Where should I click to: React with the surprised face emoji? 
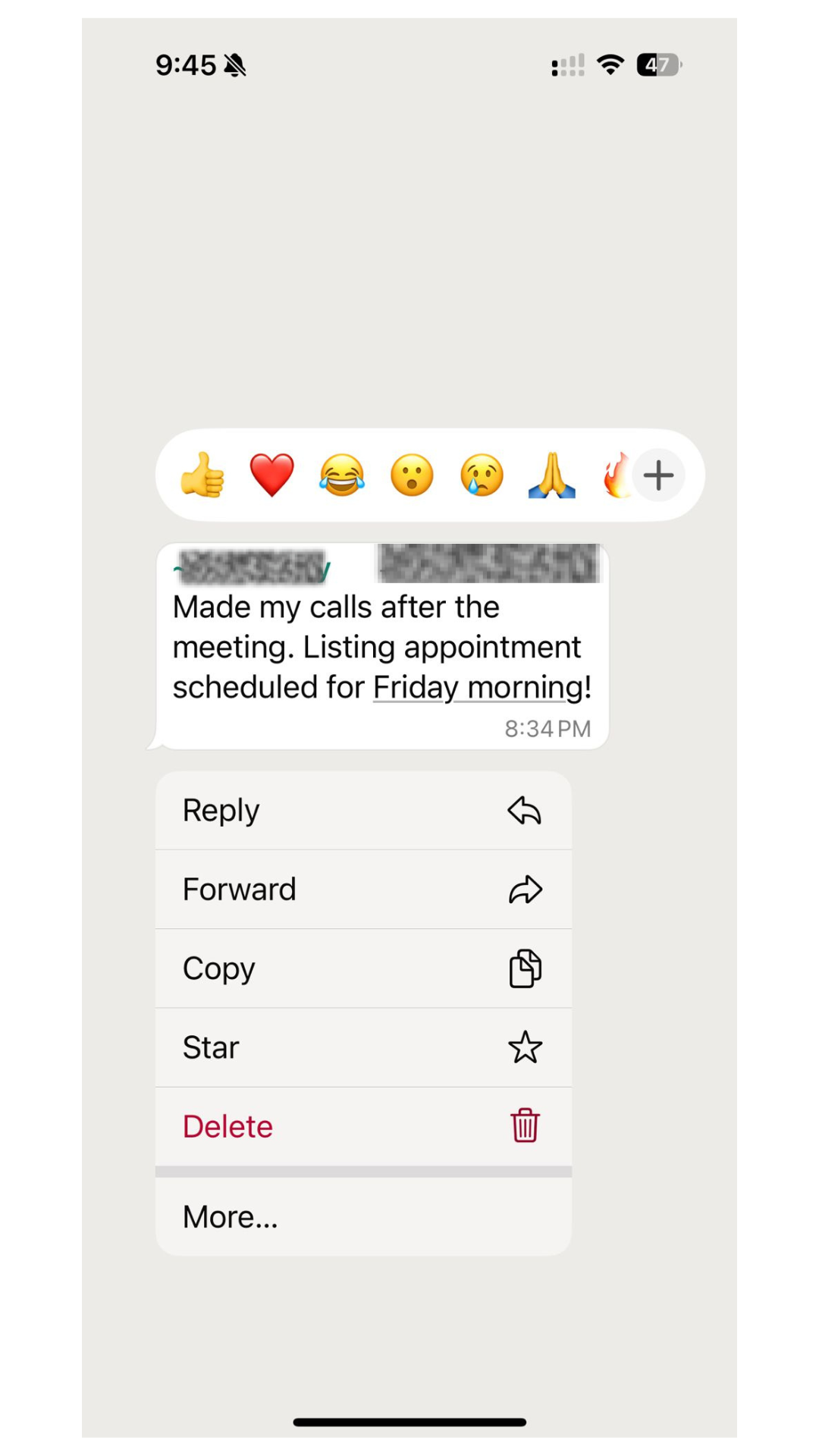click(412, 475)
